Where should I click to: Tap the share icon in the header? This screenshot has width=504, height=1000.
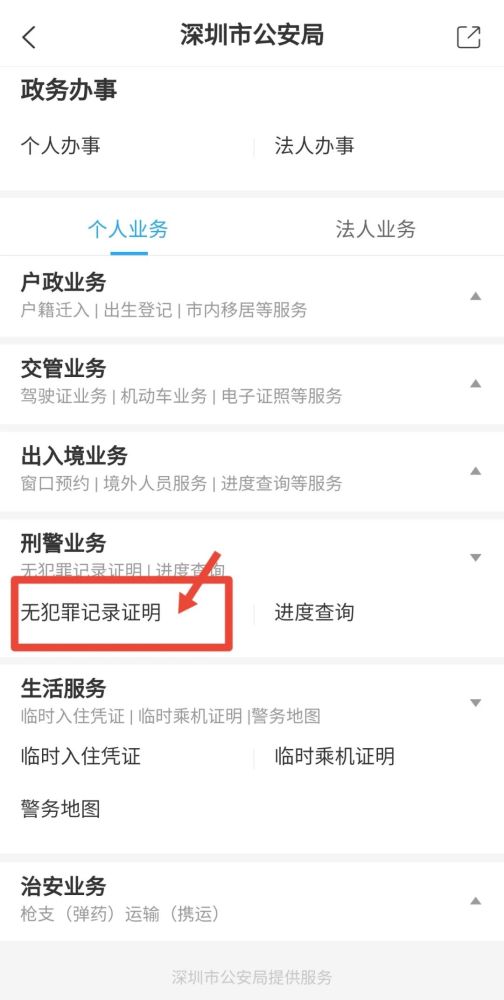point(469,36)
